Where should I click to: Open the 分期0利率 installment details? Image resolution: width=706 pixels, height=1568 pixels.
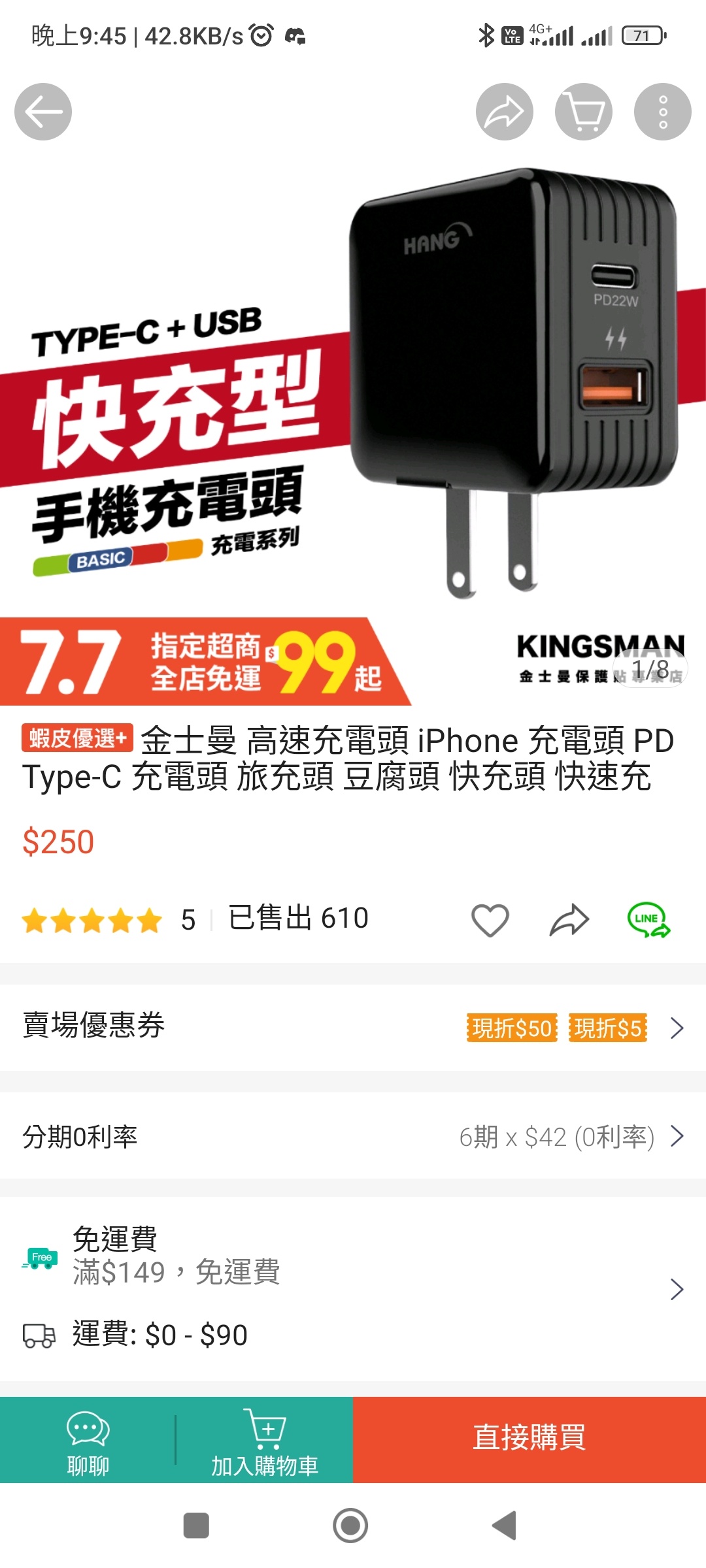(x=353, y=1137)
